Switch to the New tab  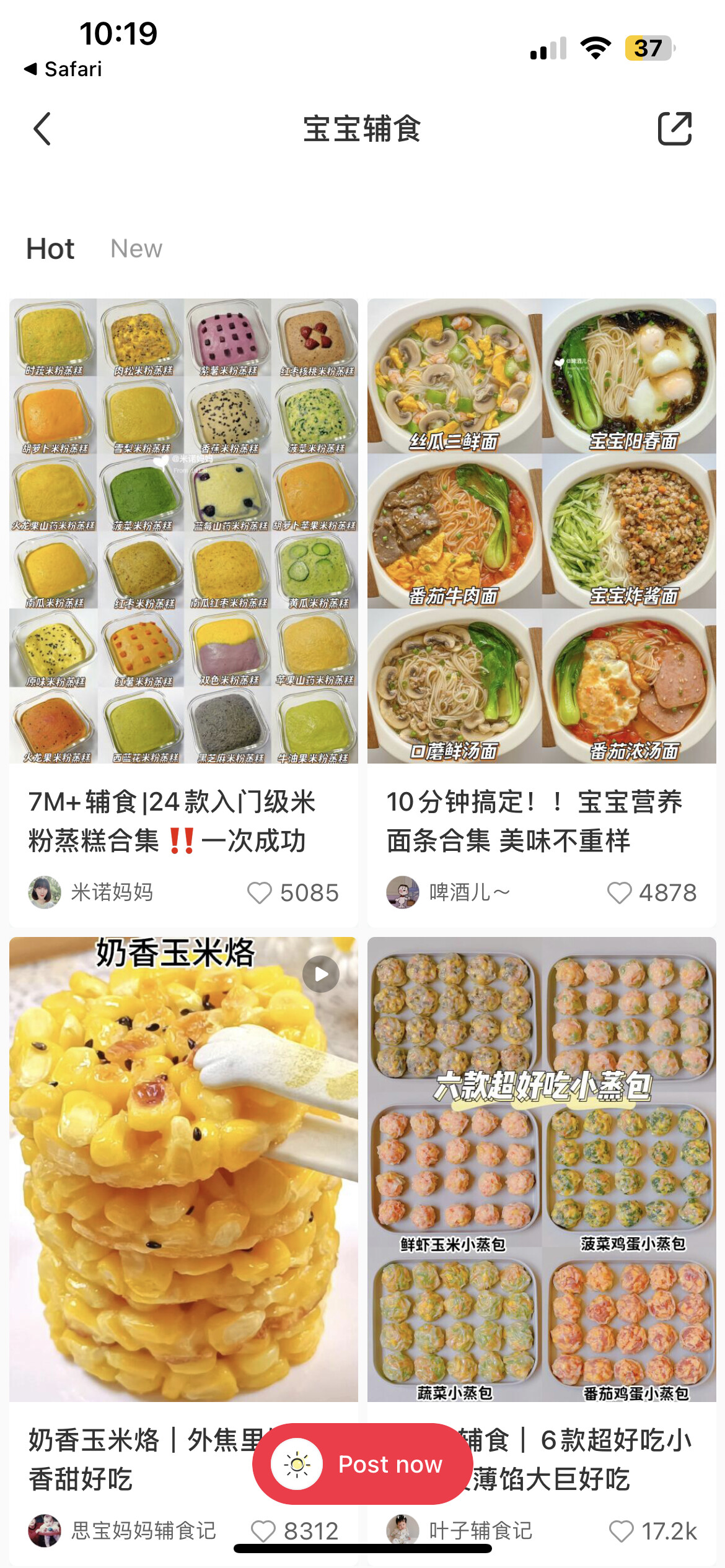(136, 249)
